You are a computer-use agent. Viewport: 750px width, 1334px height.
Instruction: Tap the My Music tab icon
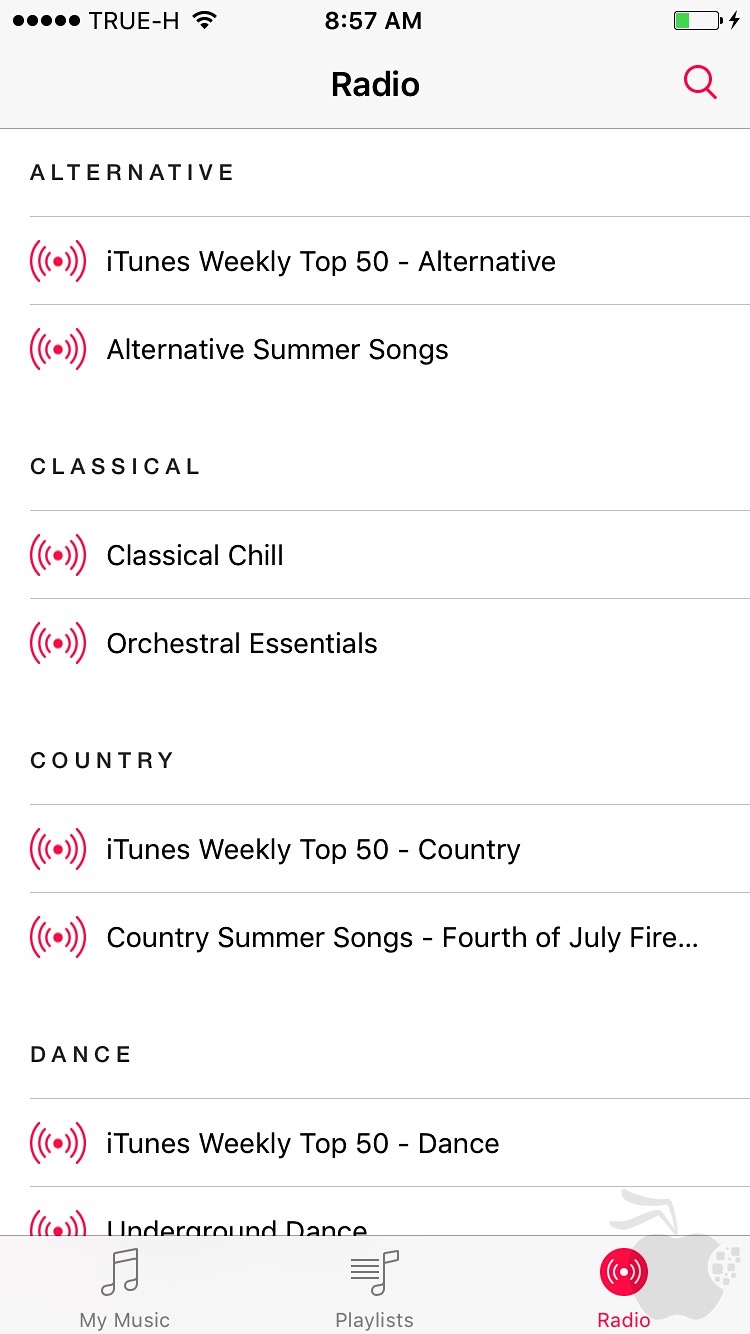point(124,1272)
